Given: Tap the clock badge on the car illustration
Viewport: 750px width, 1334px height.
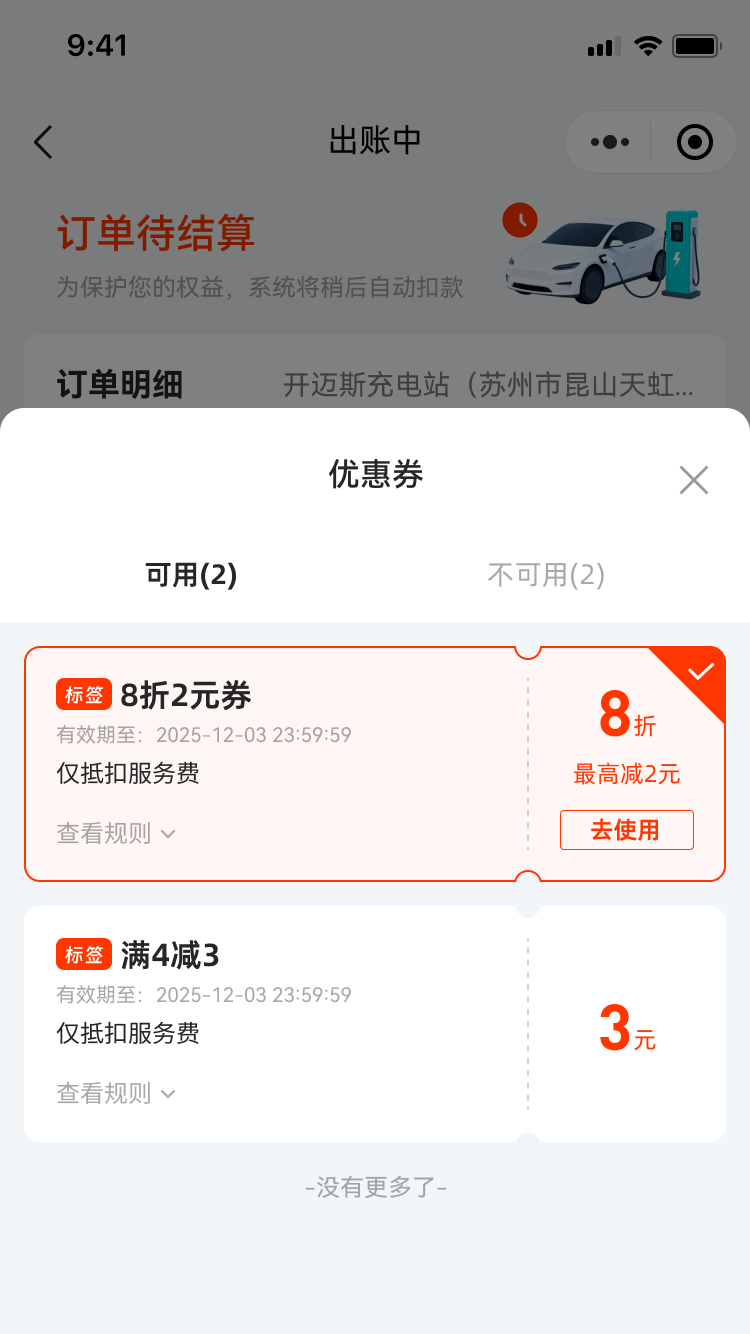Looking at the screenshot, I should pos(520,222).
